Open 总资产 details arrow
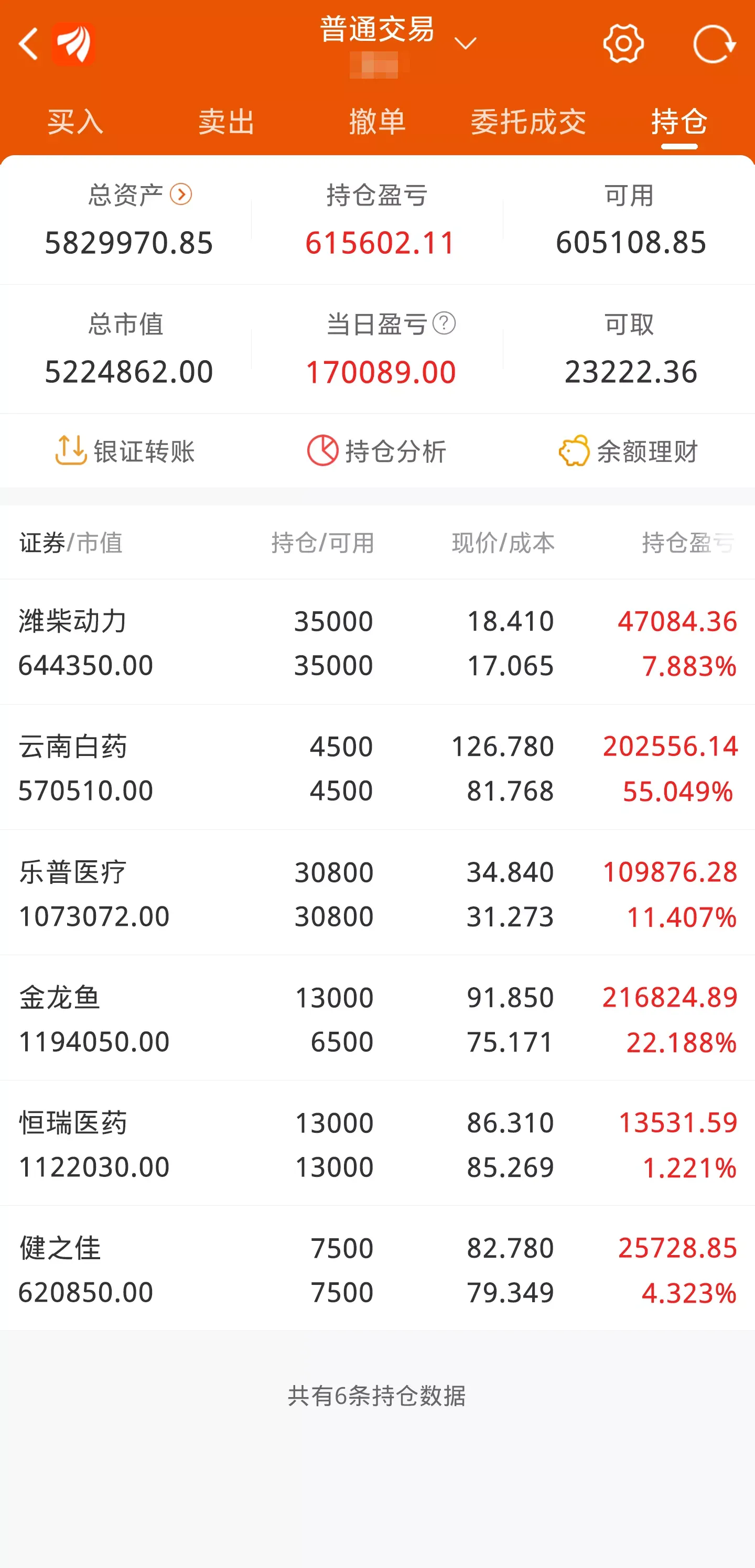This screenshot has width=755, height=1568. [181, 195]
